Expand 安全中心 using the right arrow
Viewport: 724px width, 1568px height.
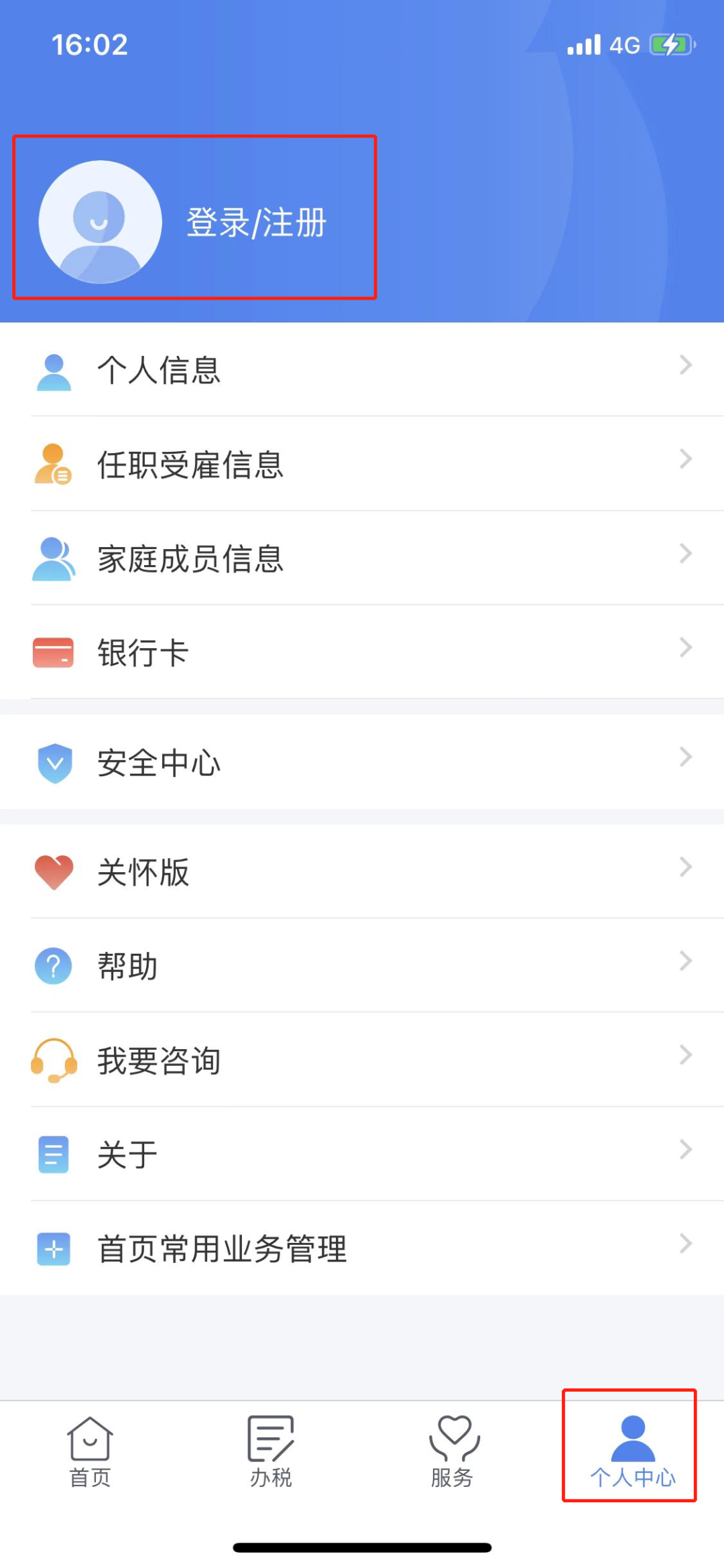[685, 758]
